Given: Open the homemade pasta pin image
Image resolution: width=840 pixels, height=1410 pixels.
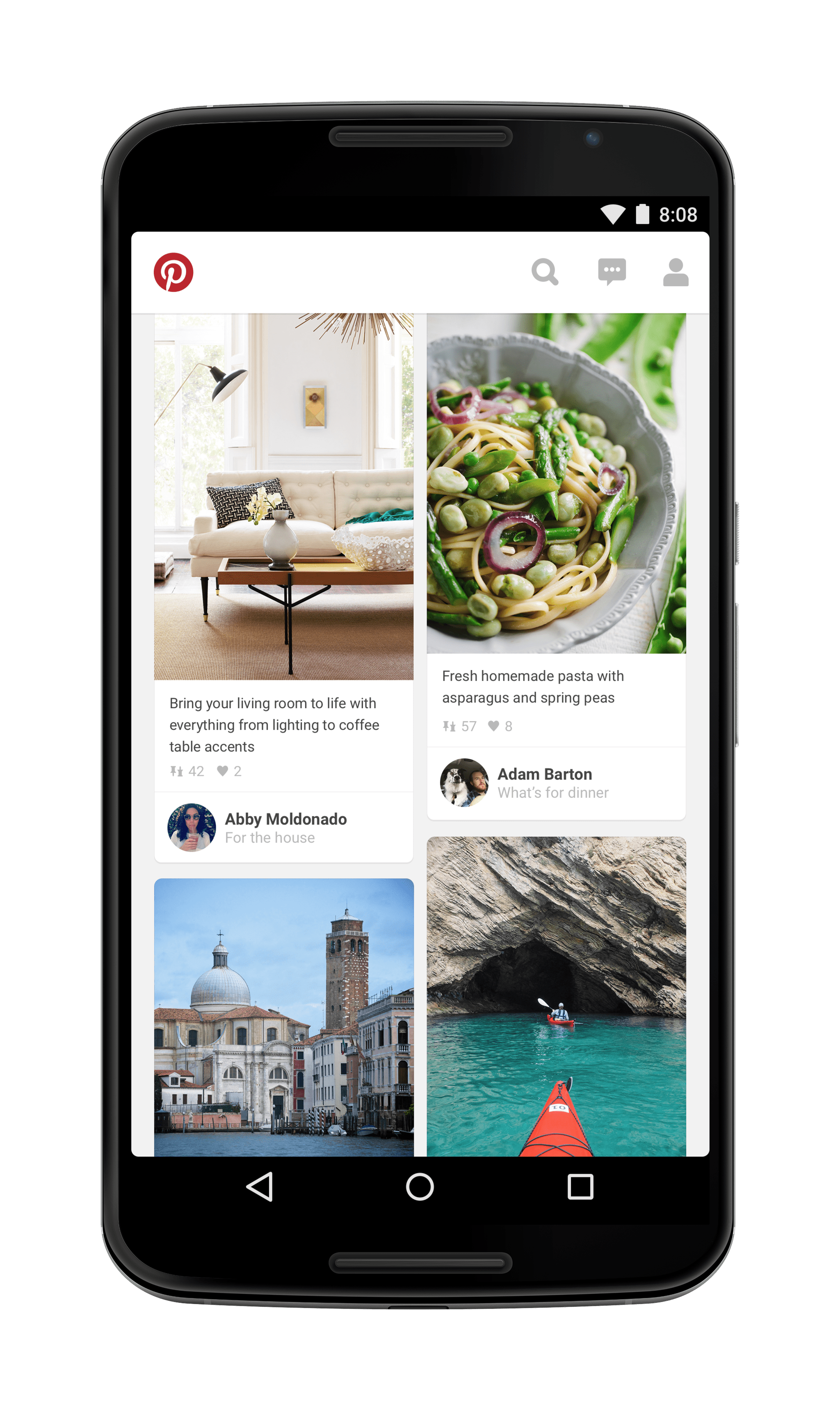Looking at the screenshot, I should (x=556, y=483).
